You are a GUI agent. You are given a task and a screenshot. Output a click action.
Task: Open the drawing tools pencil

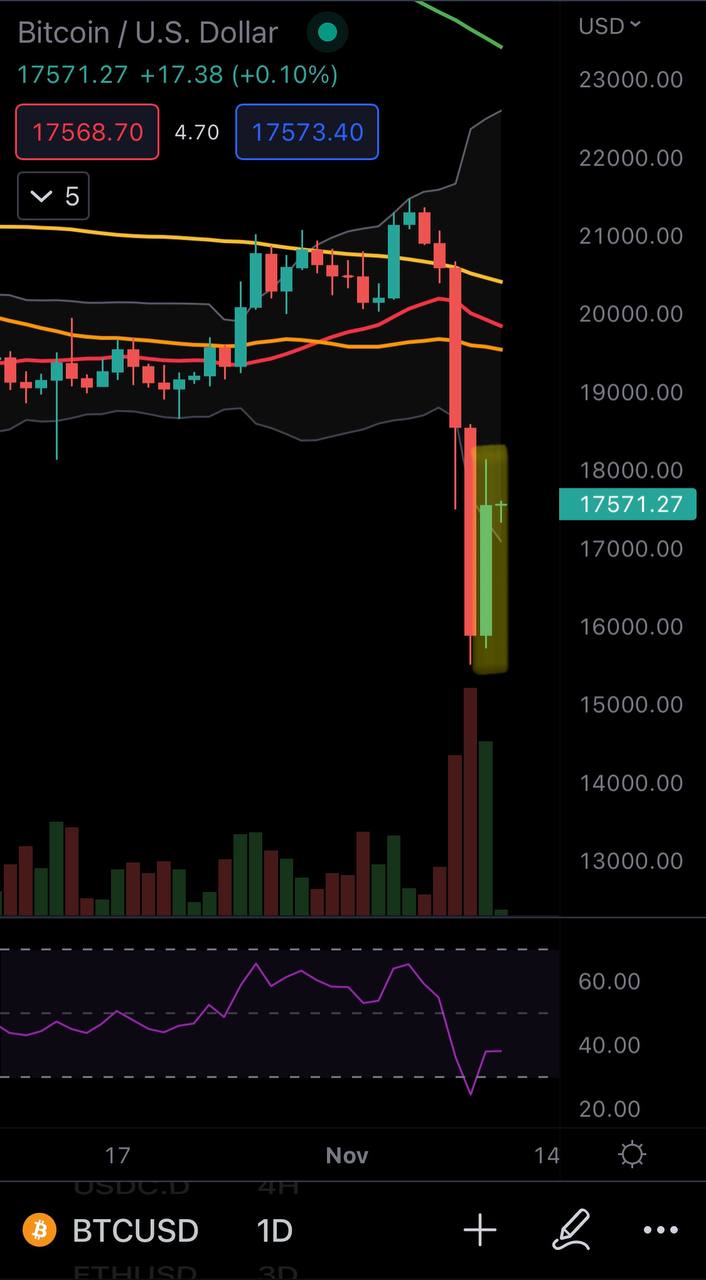tap(571, 1230)
